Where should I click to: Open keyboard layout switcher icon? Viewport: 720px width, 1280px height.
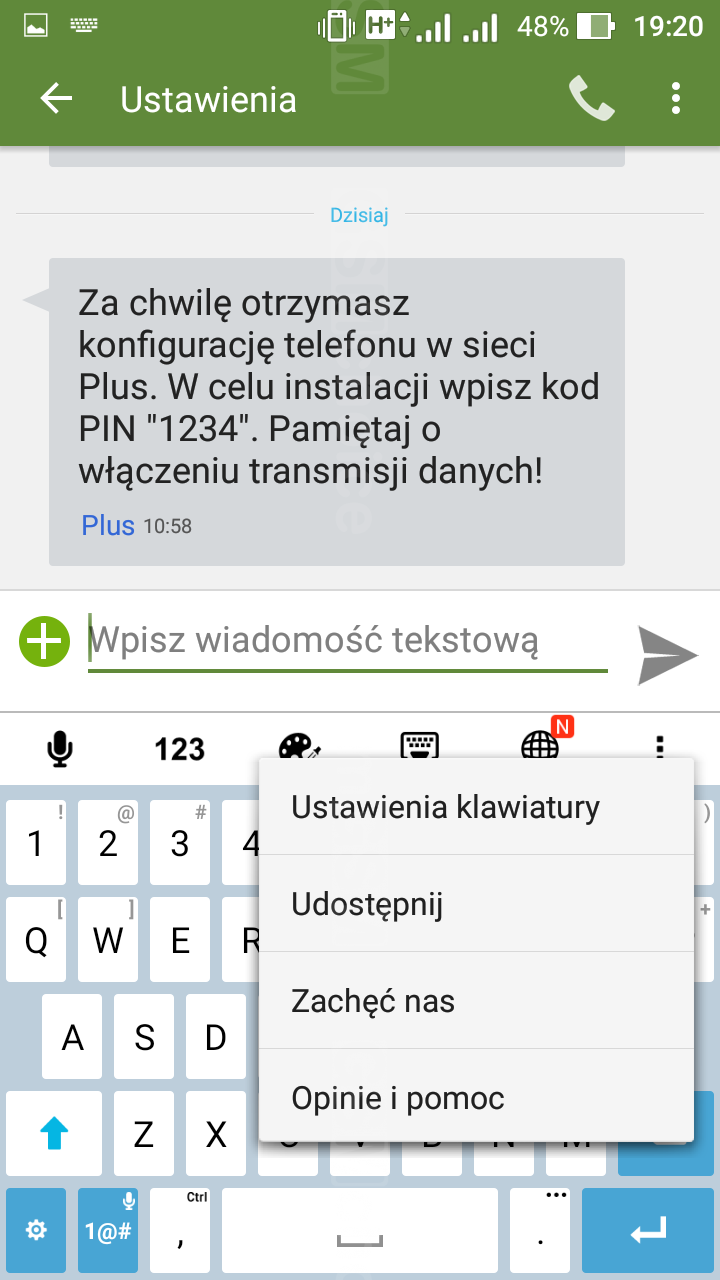coord(420,746)
